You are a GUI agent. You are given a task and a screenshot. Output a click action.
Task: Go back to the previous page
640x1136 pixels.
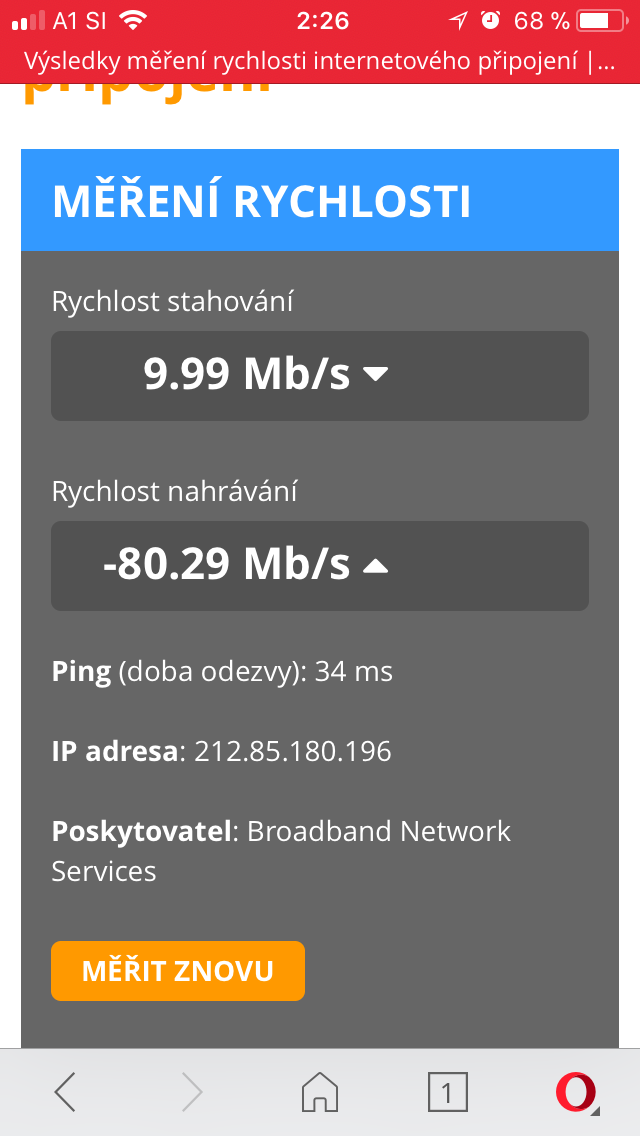point(65,1092)
